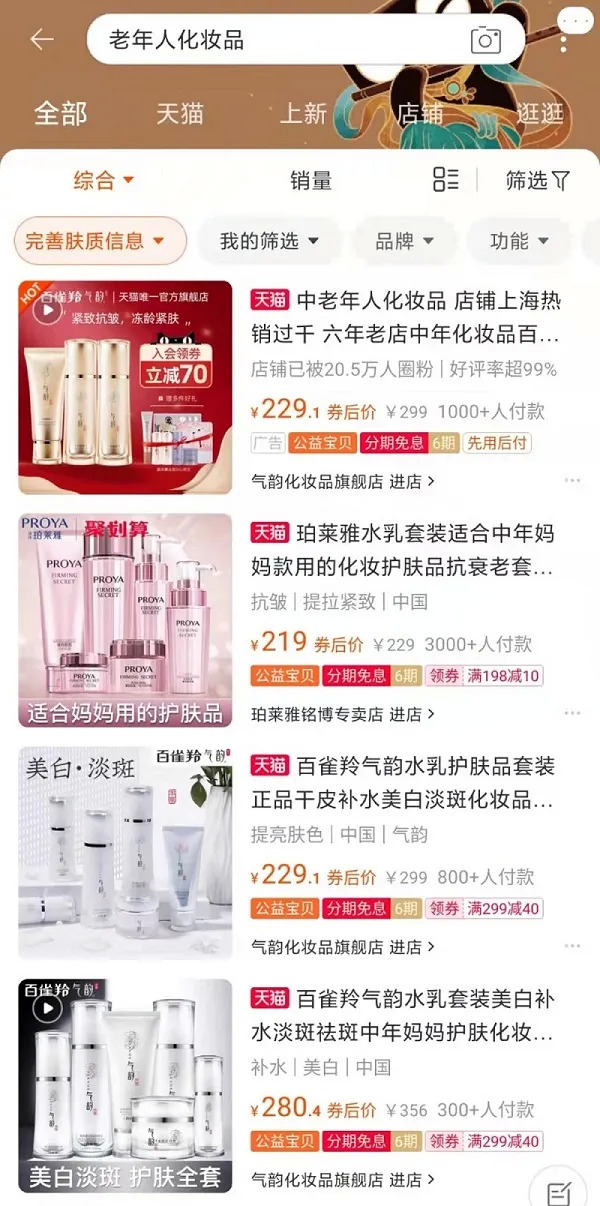600x1206 pixels.
Task: Expand the 完善肤质信息 chip
Action: pos(100,241)
